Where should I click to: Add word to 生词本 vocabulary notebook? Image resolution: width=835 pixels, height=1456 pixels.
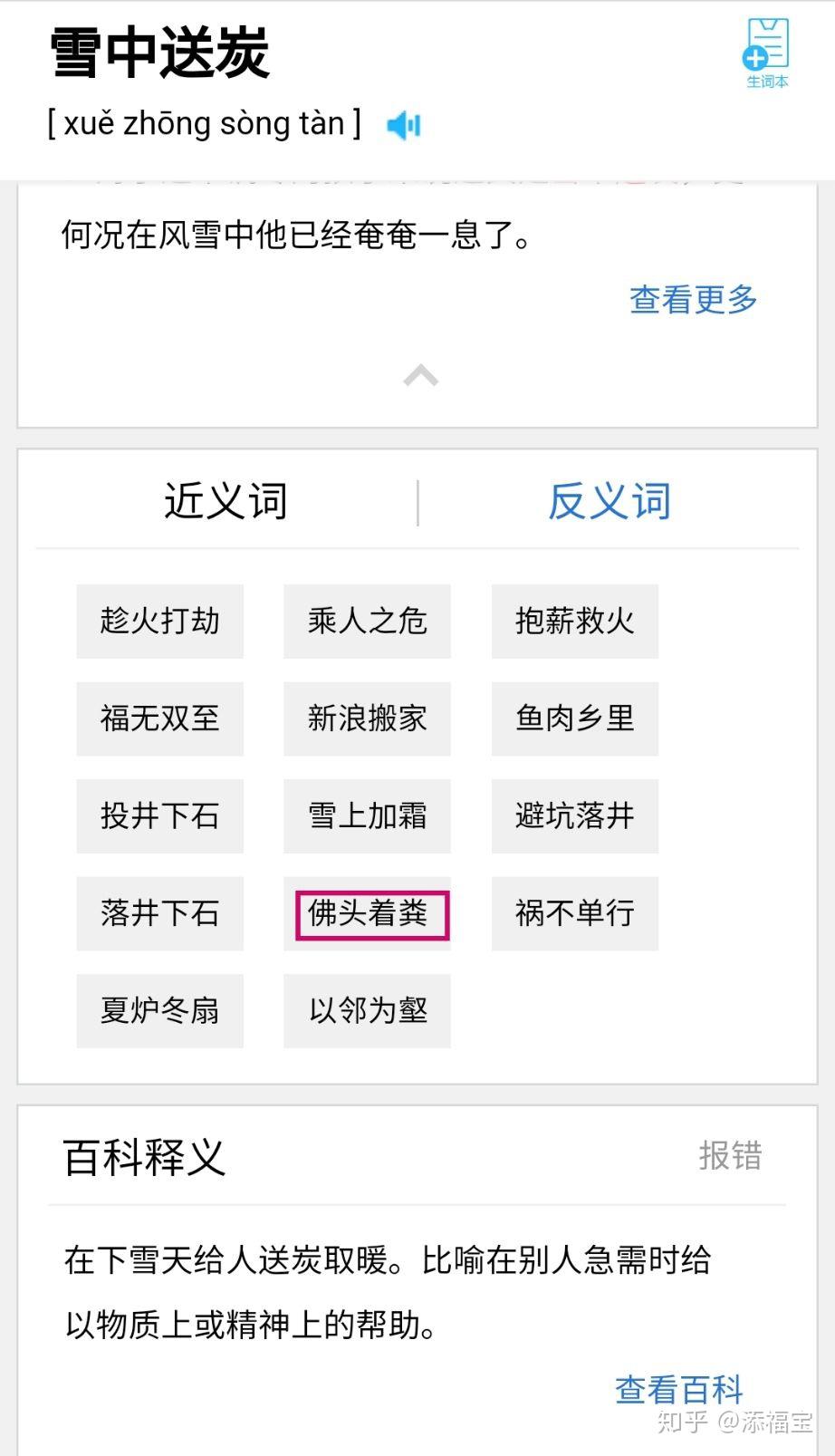(766, 53)
